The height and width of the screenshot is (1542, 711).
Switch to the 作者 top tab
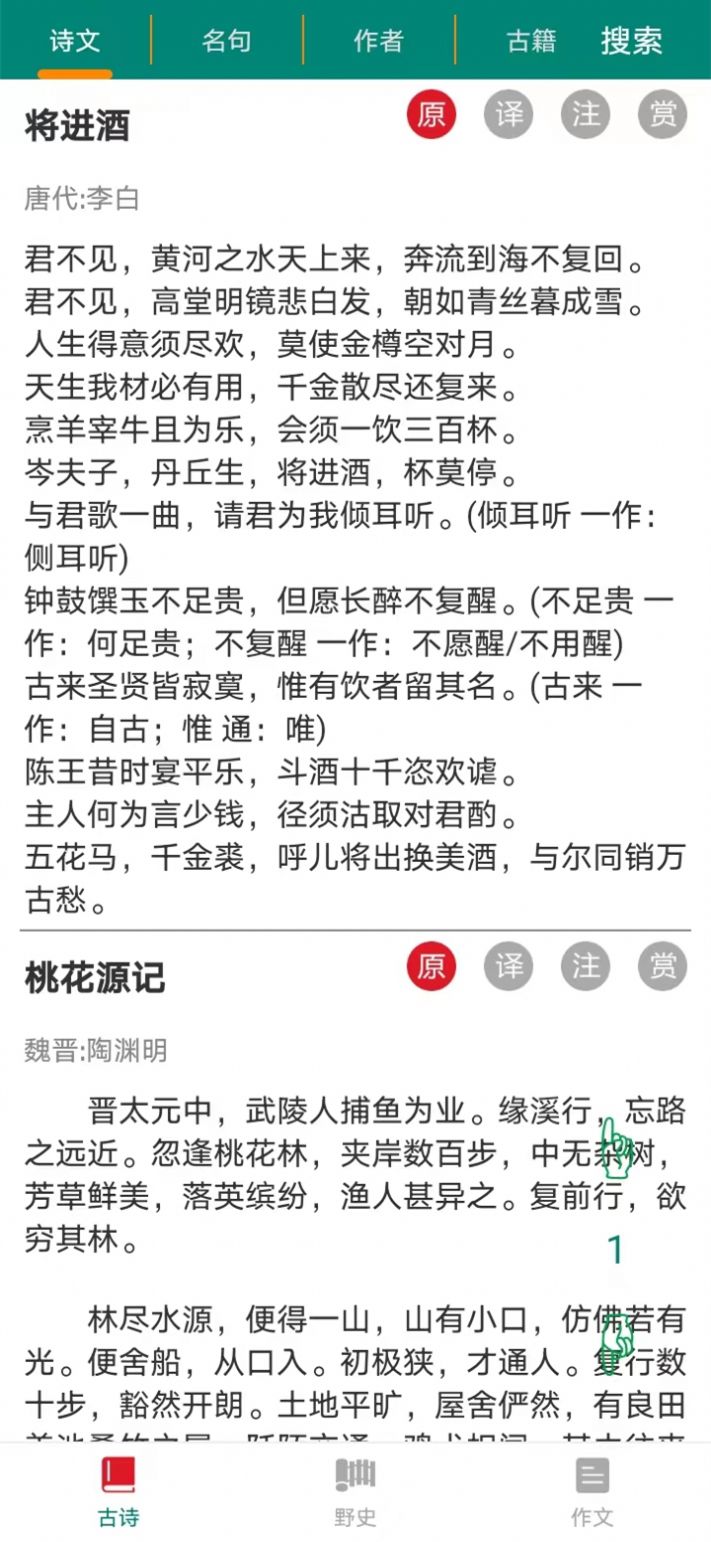[x=378, y=41]
